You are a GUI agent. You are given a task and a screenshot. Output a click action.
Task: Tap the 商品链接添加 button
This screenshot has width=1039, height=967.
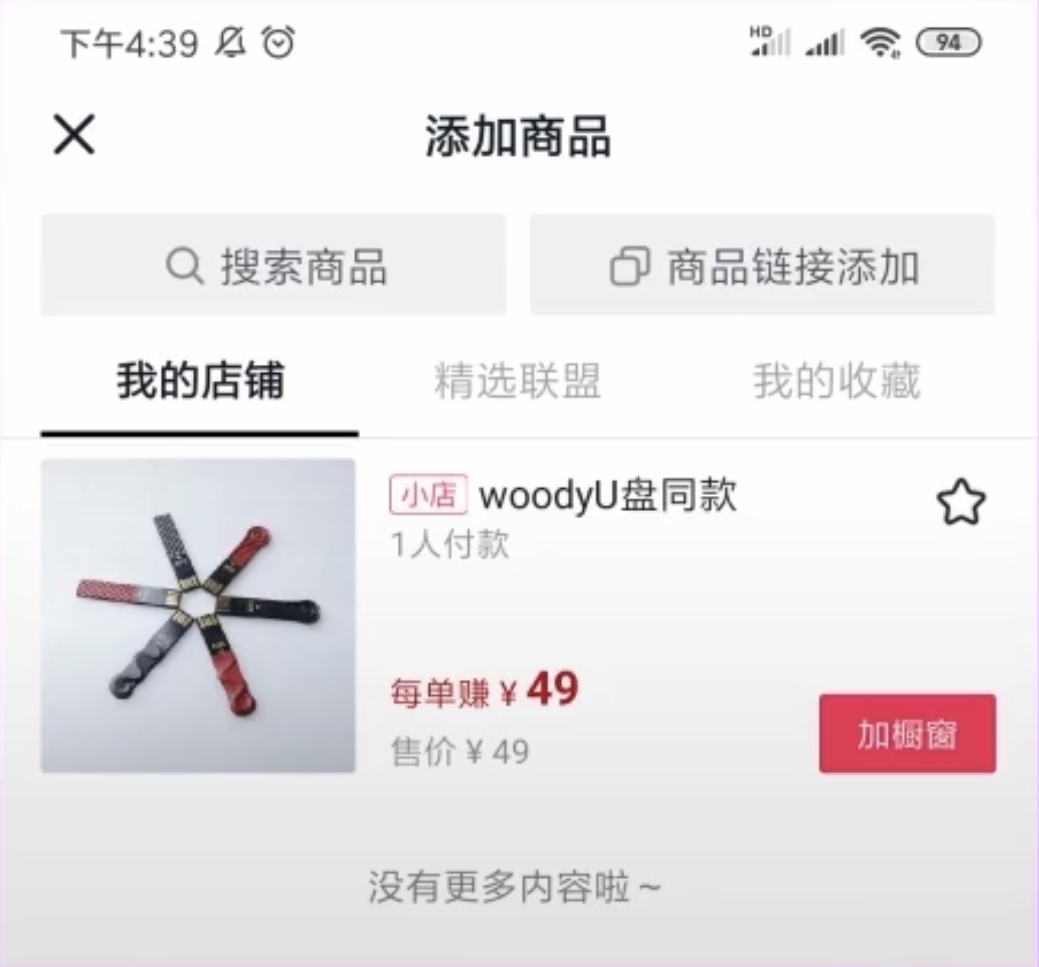(762, 266)
